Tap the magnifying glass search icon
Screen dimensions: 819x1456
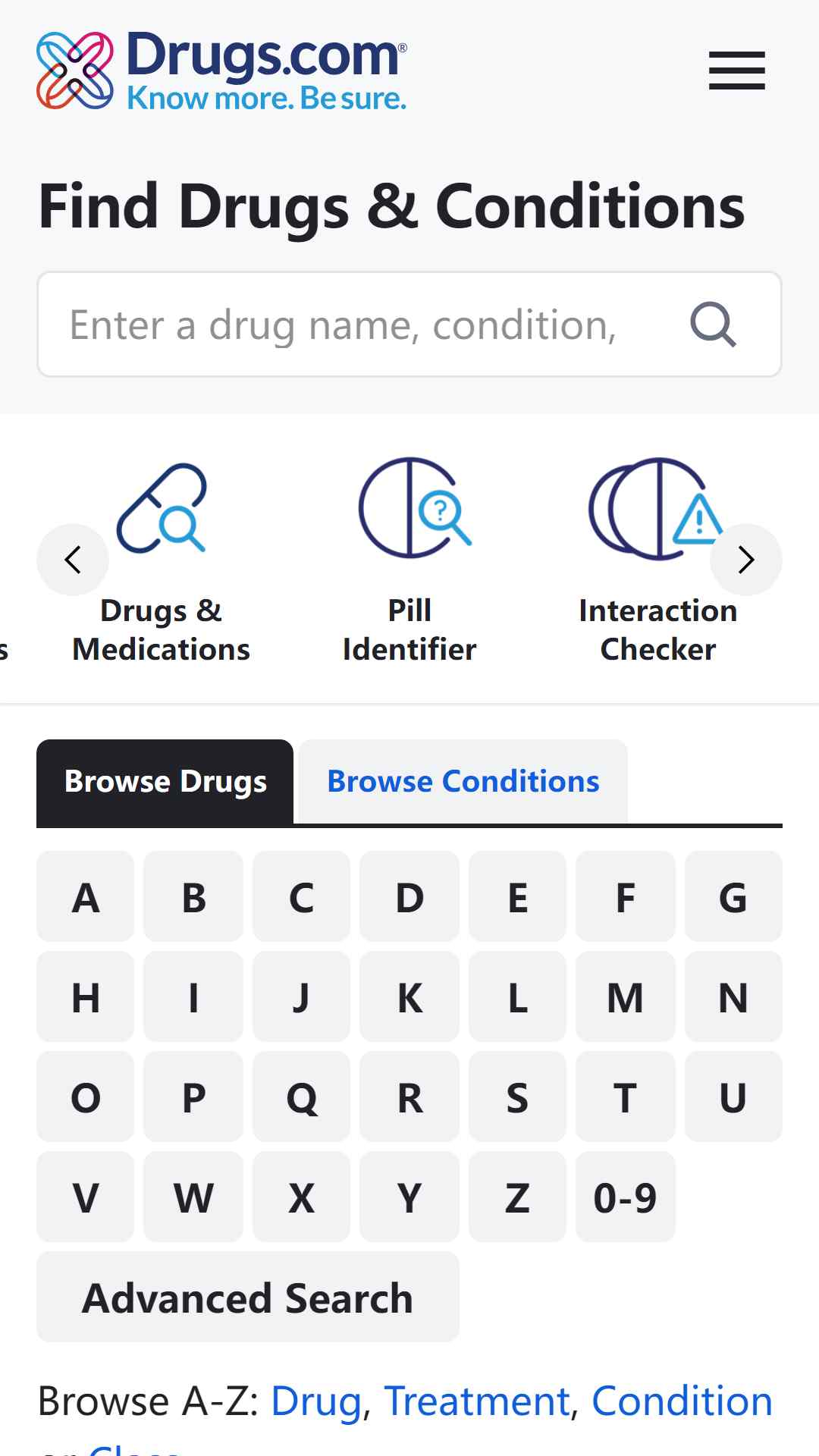(713, 325)
